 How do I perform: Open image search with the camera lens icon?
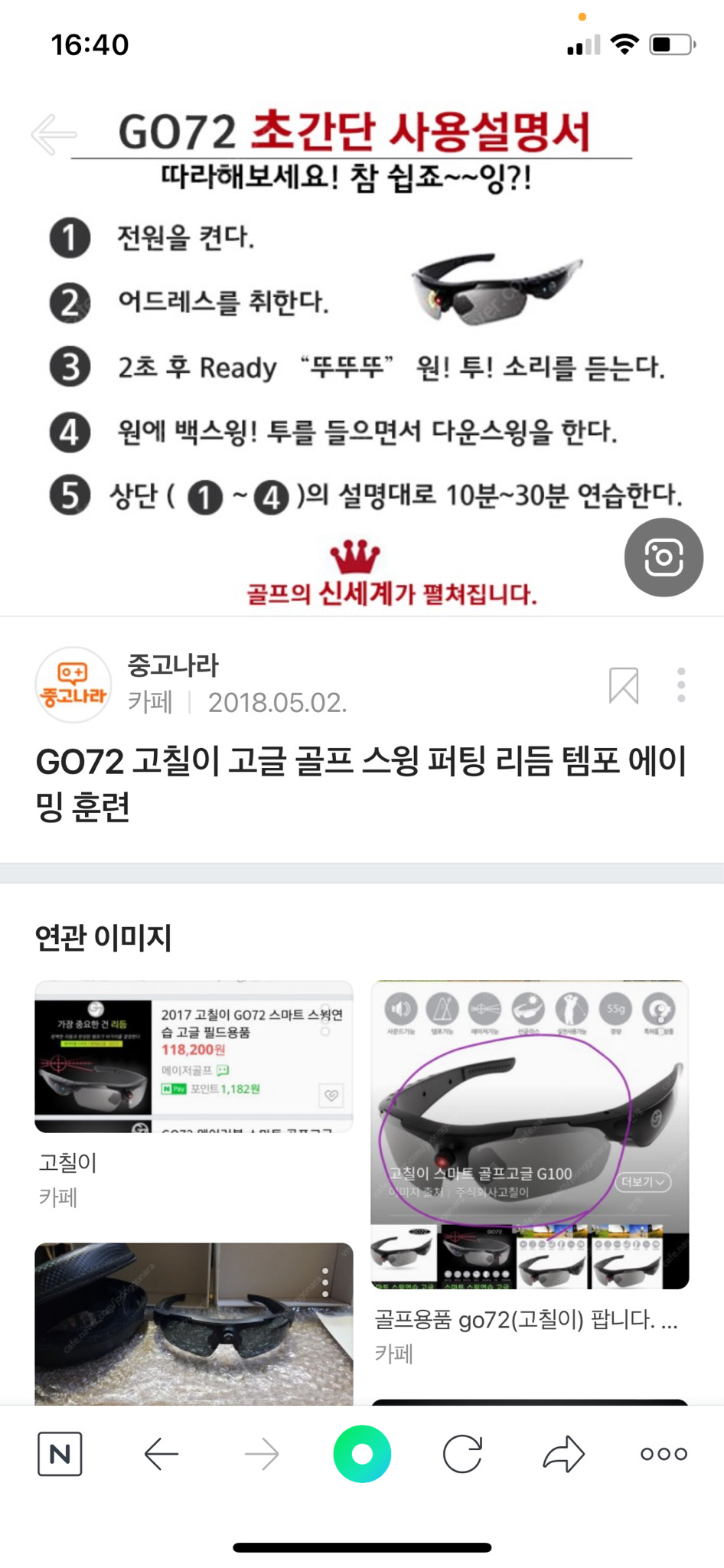click(x=663, y=557)
